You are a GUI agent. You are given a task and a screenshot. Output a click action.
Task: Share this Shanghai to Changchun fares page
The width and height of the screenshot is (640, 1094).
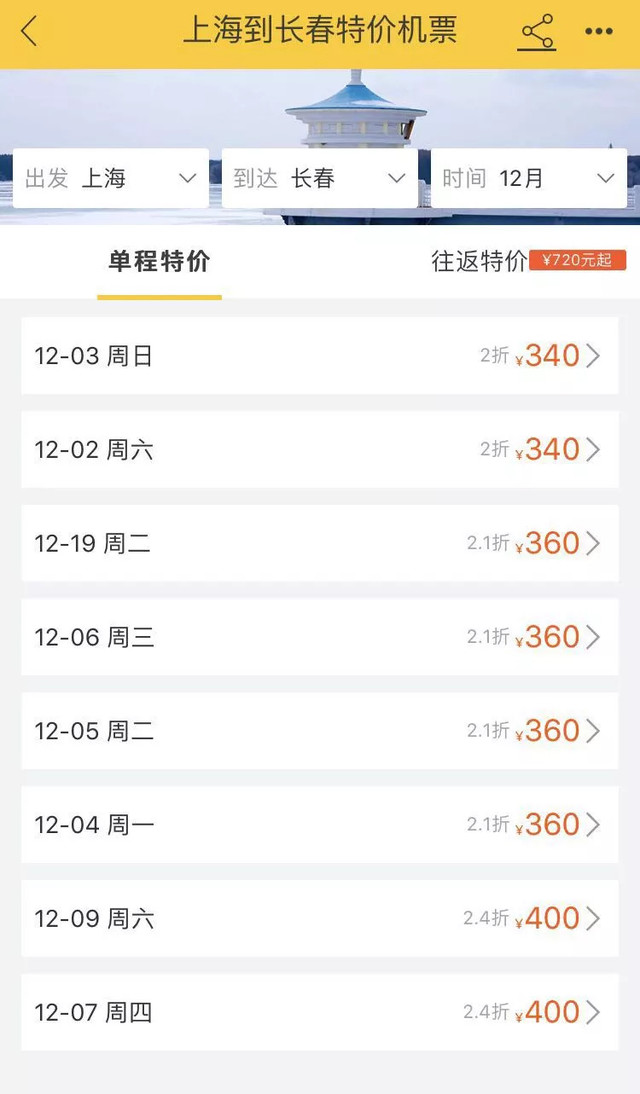[x=537, y=32]
